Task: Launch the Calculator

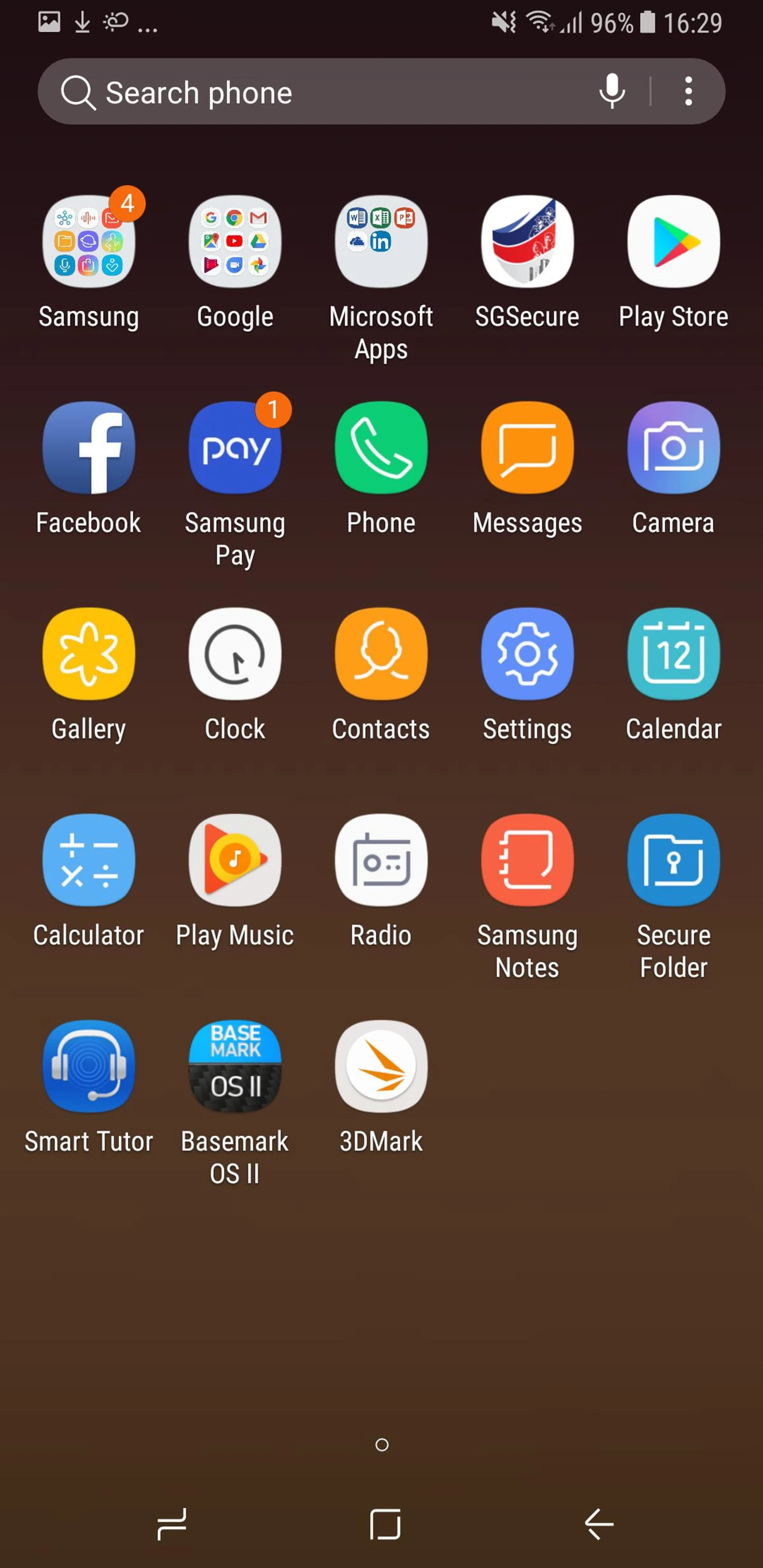Action: pos(89,860)
